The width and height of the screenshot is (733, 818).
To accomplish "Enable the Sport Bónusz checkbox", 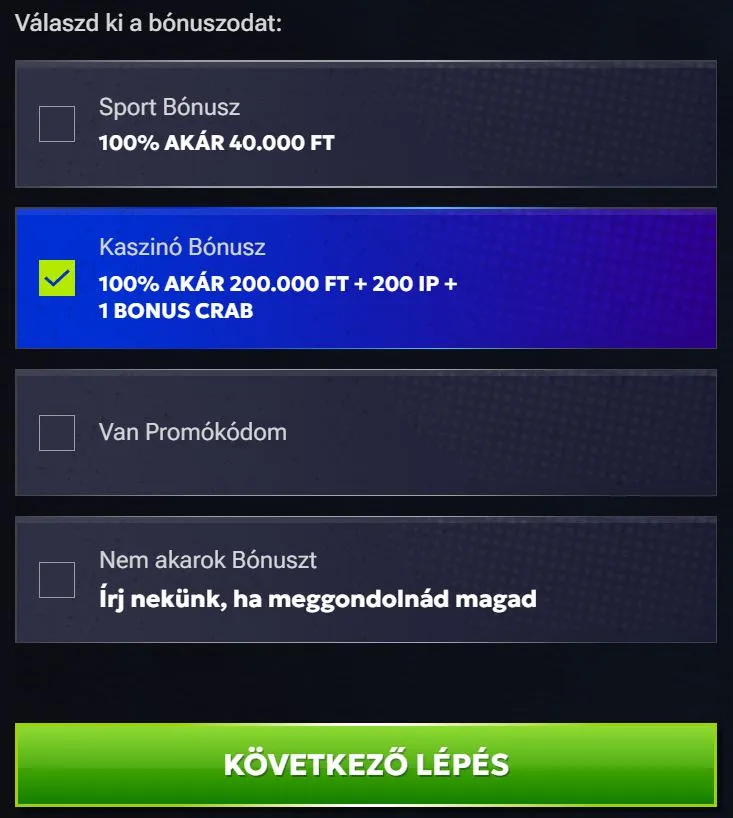I will click(x=58, y=122).
